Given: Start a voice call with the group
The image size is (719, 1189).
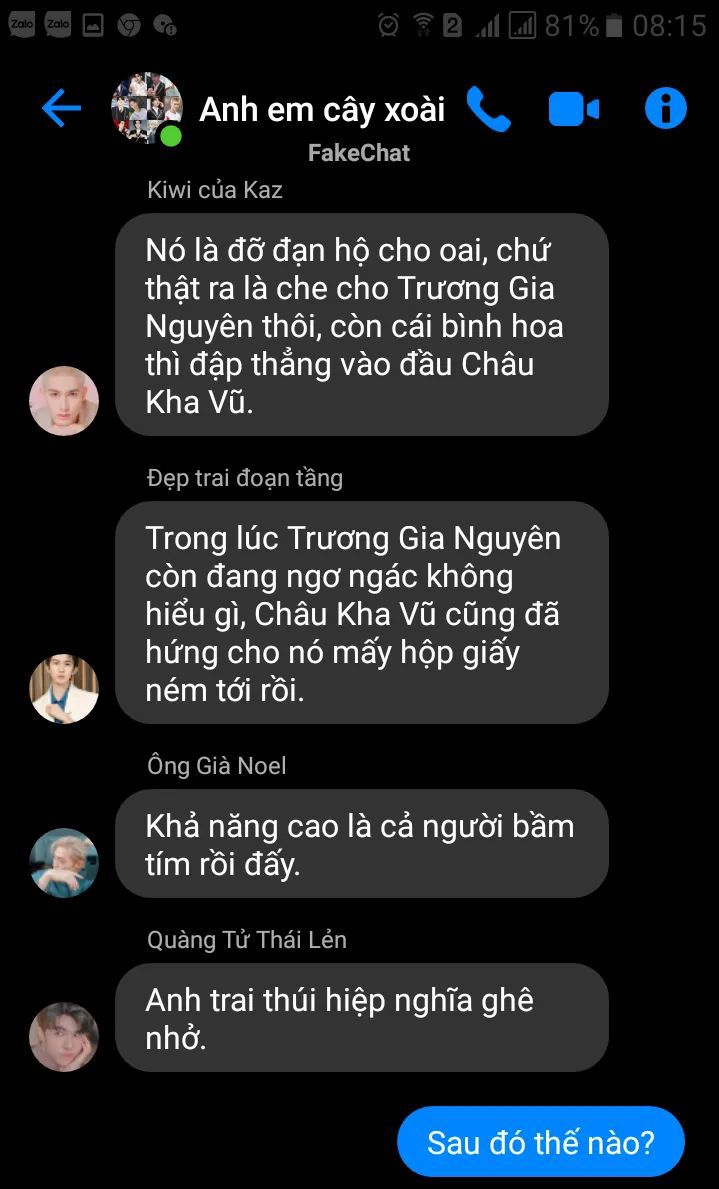Looking at the screenshot, I should pos(488,109).
